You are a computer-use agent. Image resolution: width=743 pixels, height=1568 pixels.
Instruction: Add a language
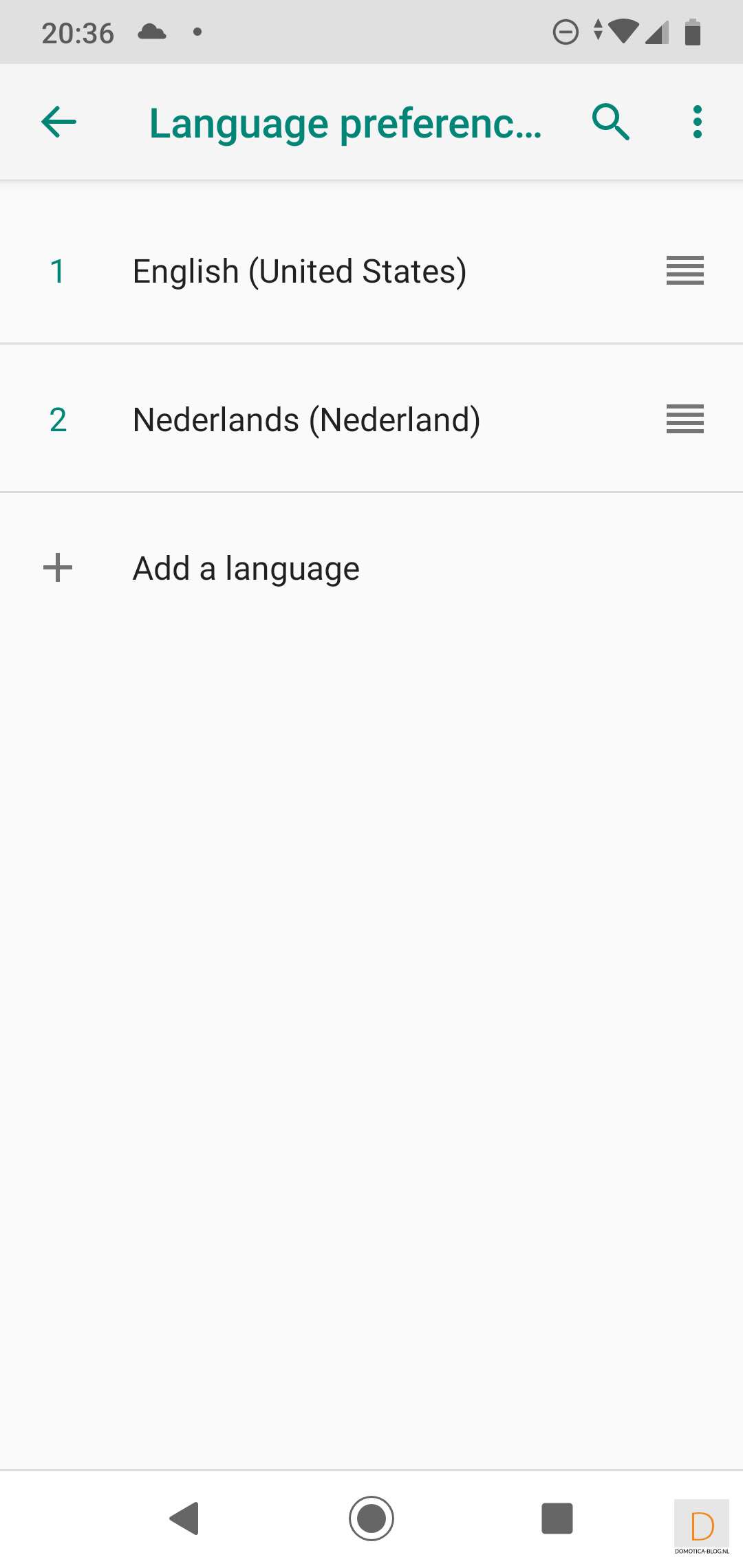pos(246,568)
